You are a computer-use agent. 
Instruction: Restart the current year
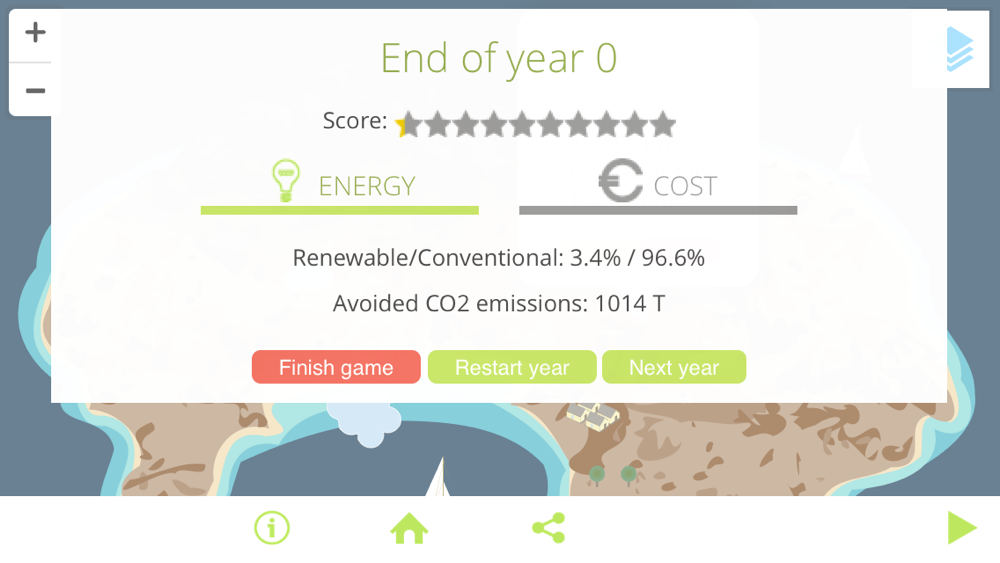512,368
